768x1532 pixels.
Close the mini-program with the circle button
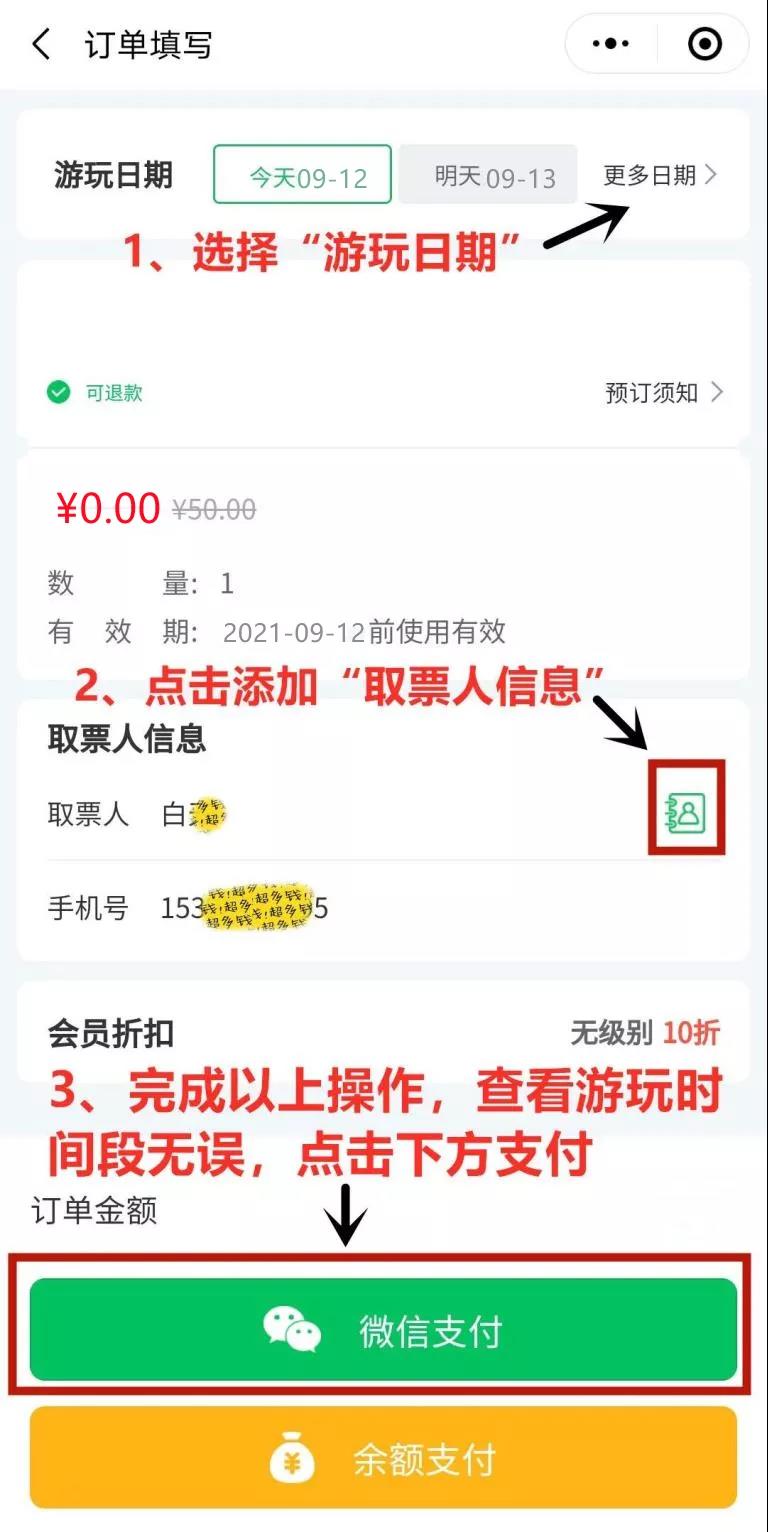(x=705, y=44)
